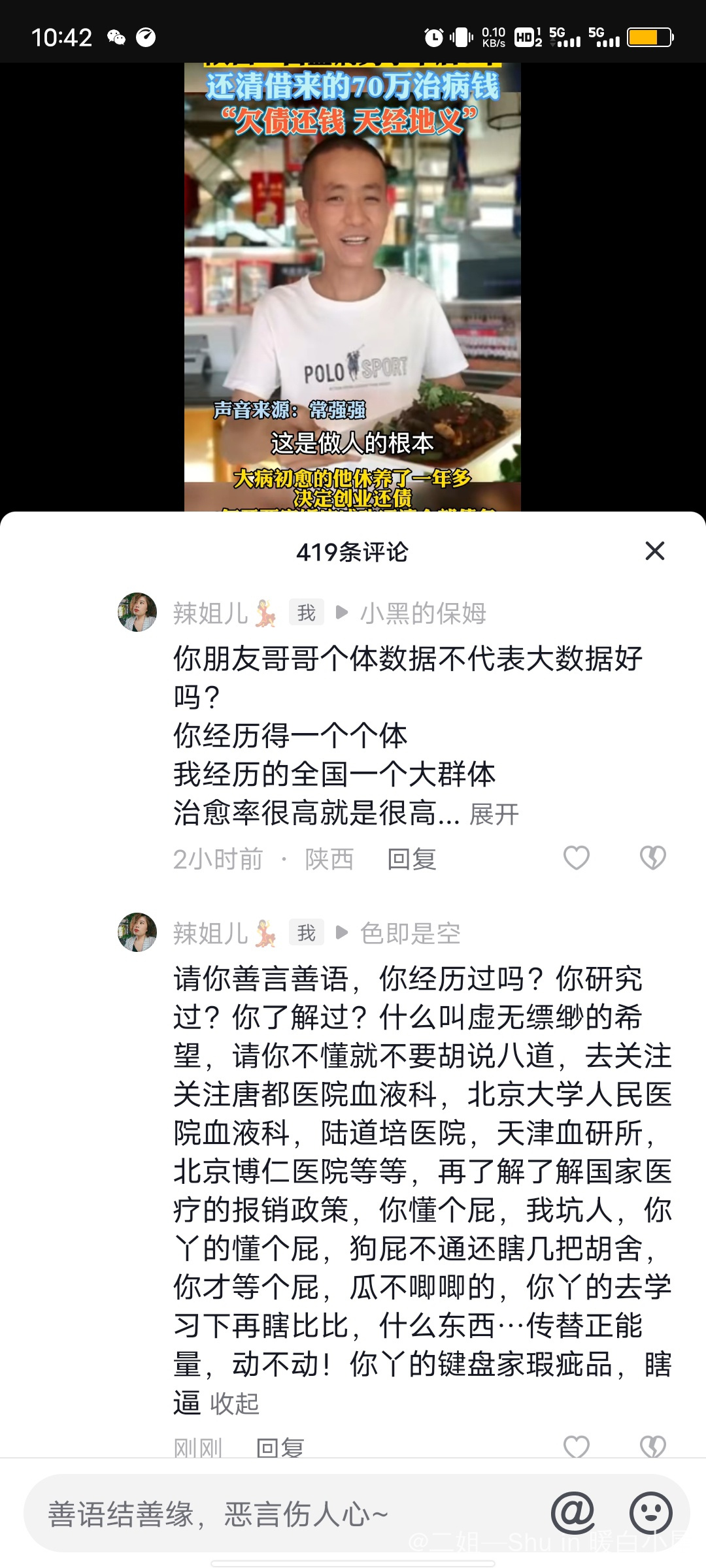Open 色即是空's profile from reply header
706x1568 pixels.
tap(411, 934)
